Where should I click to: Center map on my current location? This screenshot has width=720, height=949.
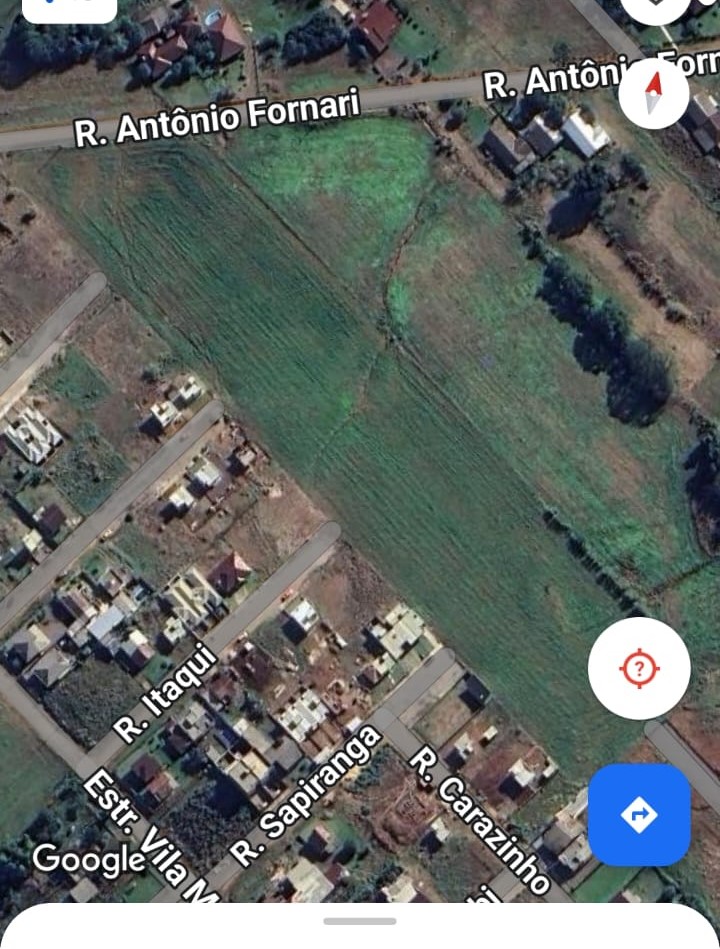click(x=639, y=668)
